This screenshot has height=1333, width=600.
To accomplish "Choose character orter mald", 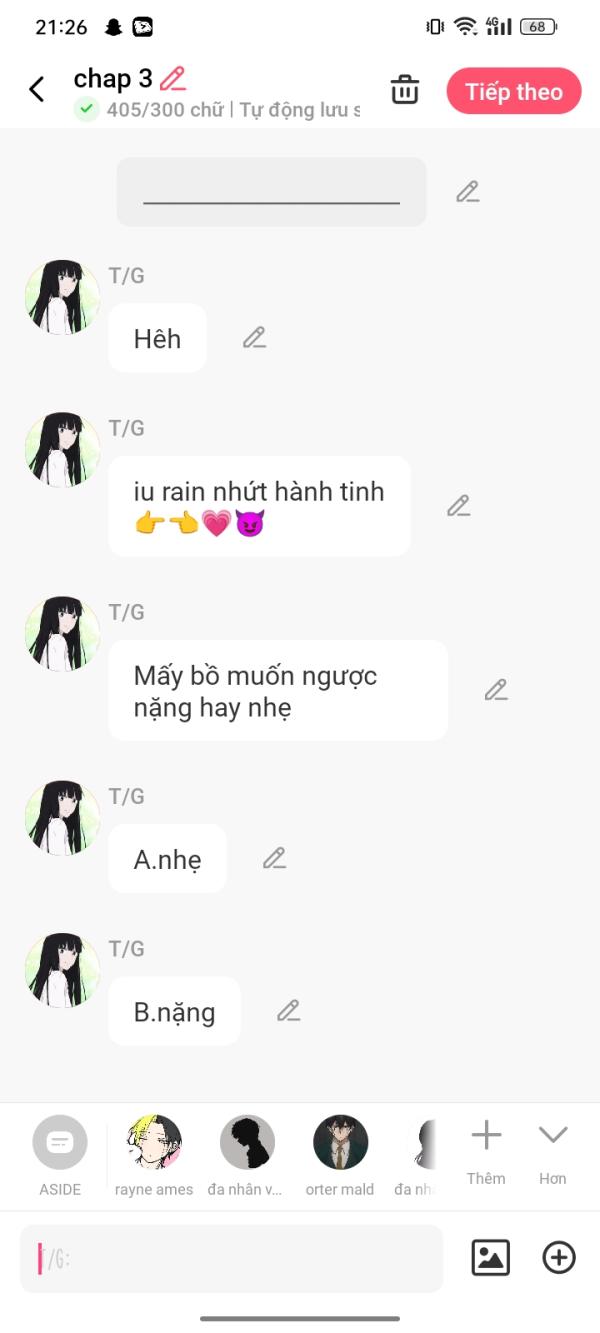I will click(340, 1153).
